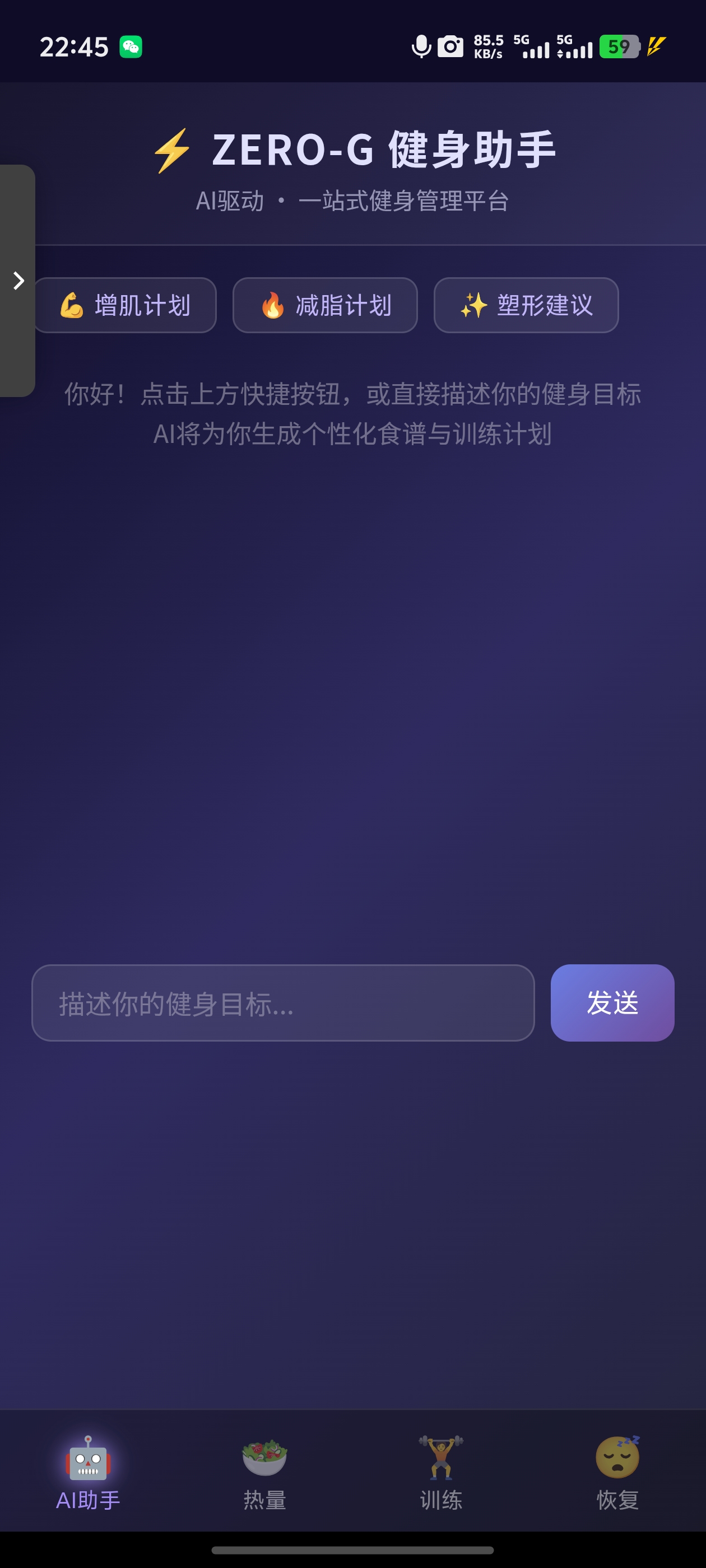Go to the 训练 tab
706x1568 pixels.
pos(441,1473)
